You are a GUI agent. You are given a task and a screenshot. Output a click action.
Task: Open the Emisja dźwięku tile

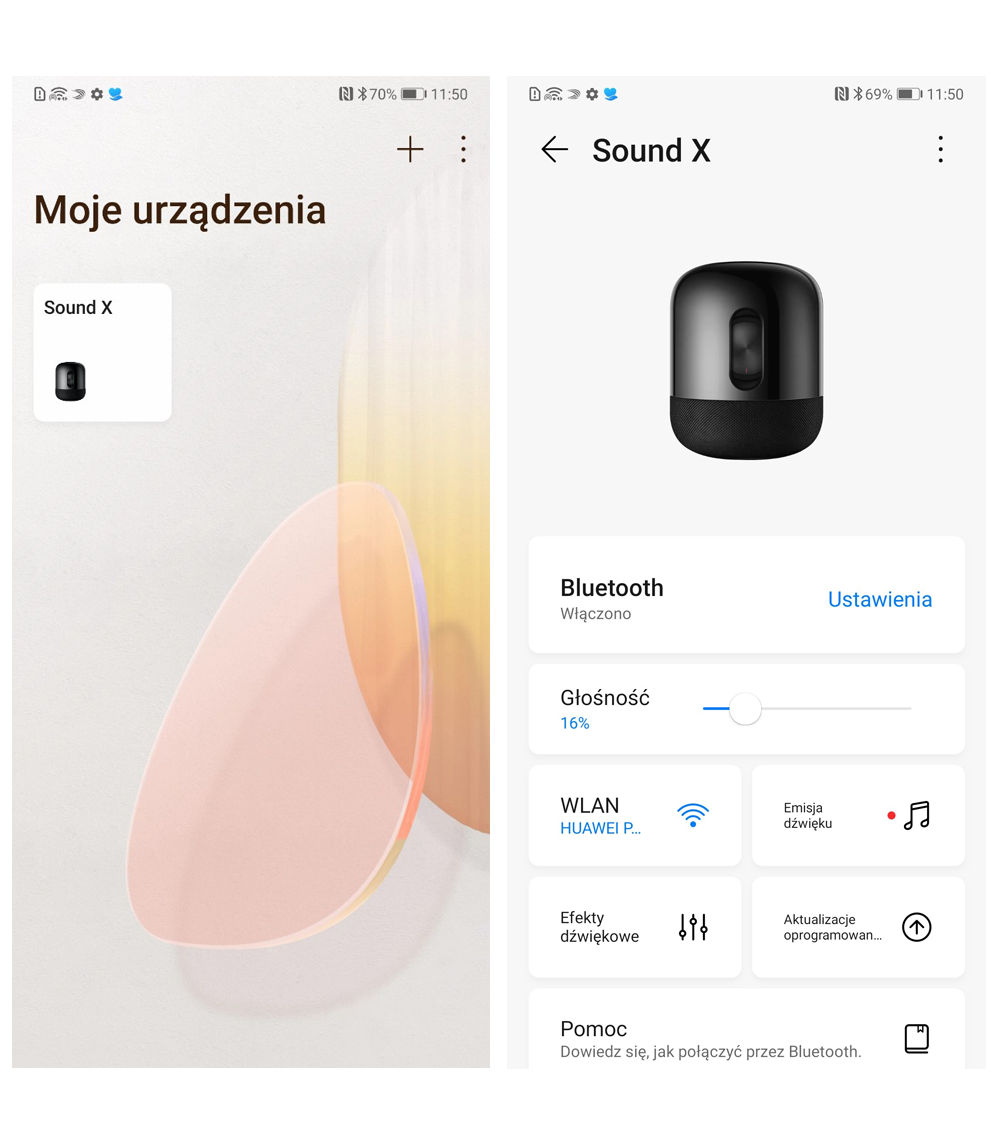coord(857,815)
